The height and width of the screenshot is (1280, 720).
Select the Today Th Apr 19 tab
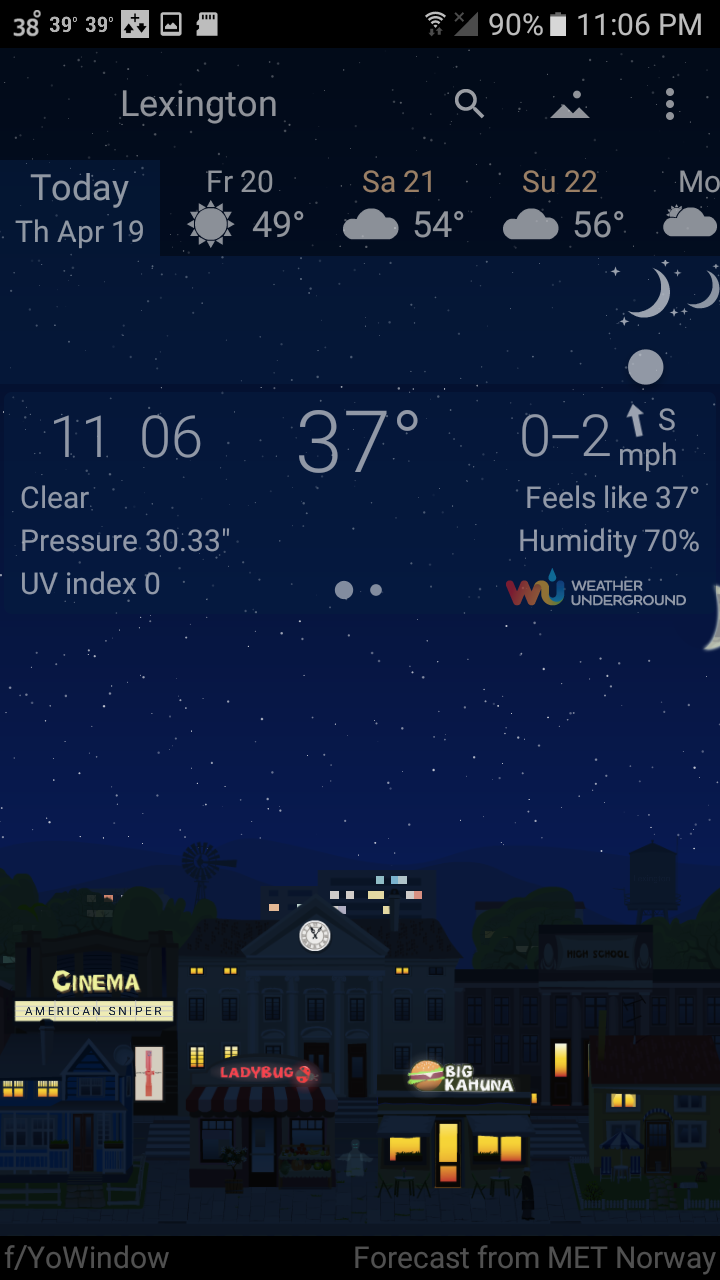click(80, 208)
